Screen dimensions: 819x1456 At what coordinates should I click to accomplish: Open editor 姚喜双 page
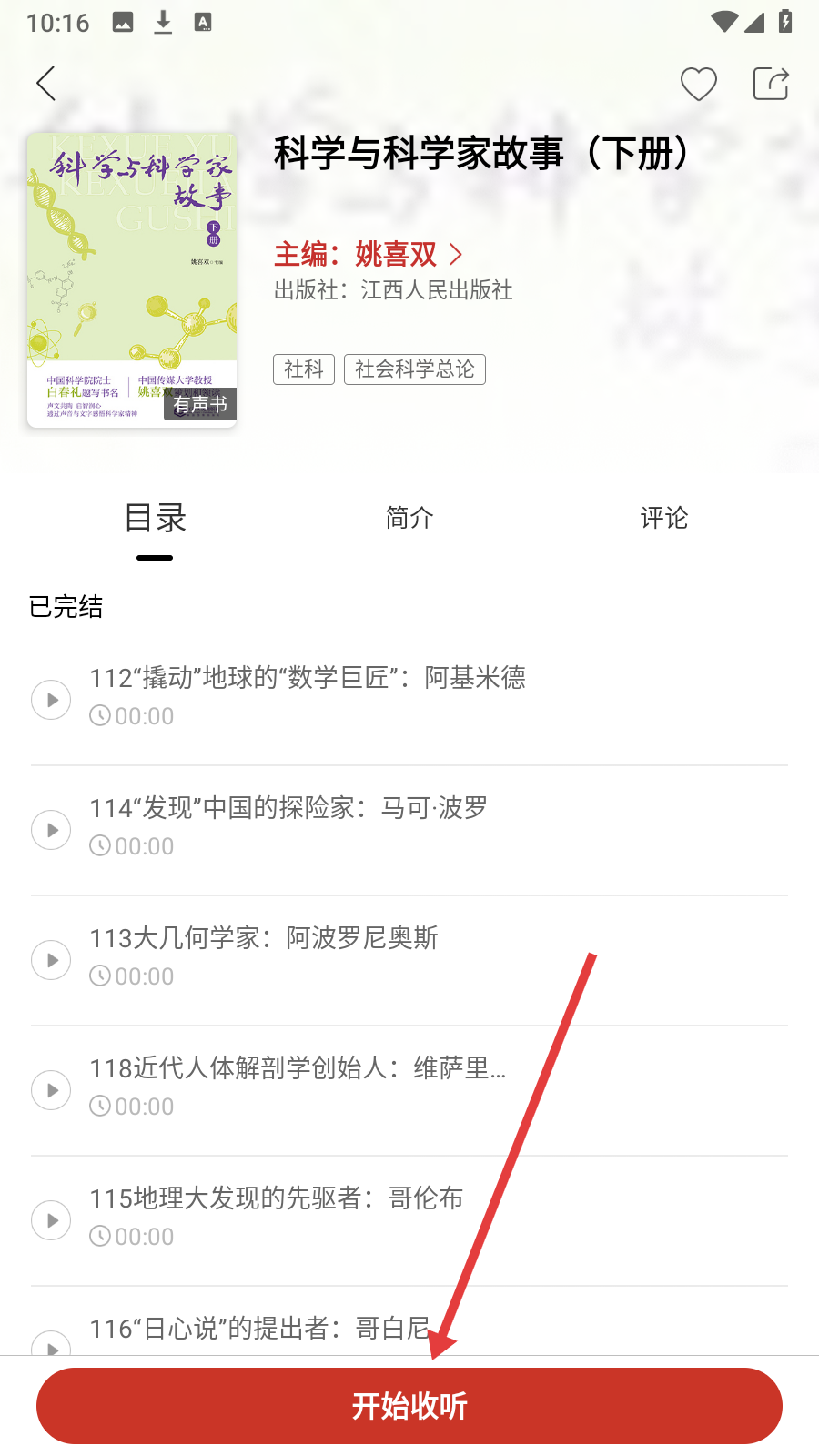369,254
